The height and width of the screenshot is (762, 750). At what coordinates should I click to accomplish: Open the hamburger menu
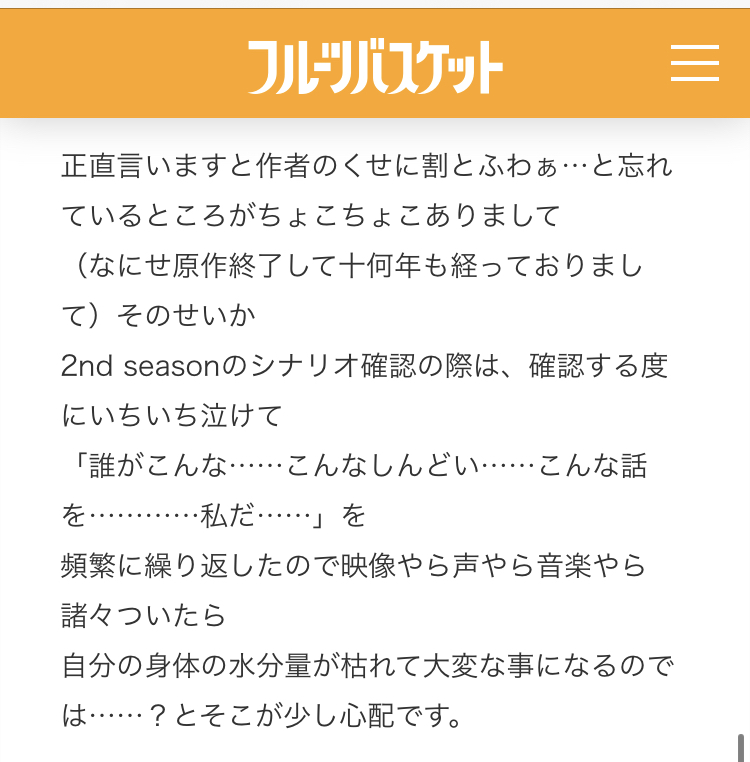click(x=694, y=64)
